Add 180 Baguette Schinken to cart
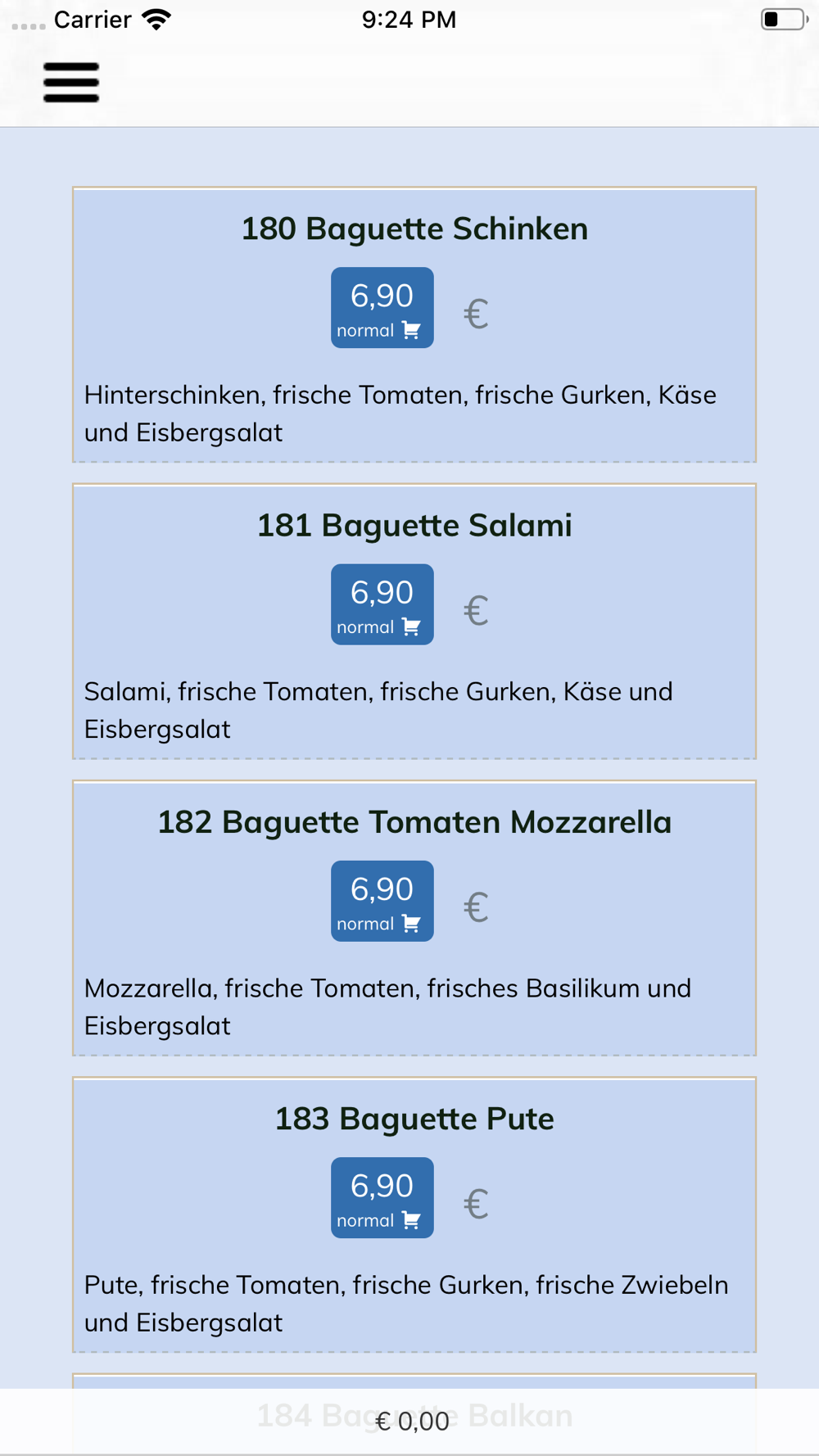819x1456 pixels. click(382, 308)
